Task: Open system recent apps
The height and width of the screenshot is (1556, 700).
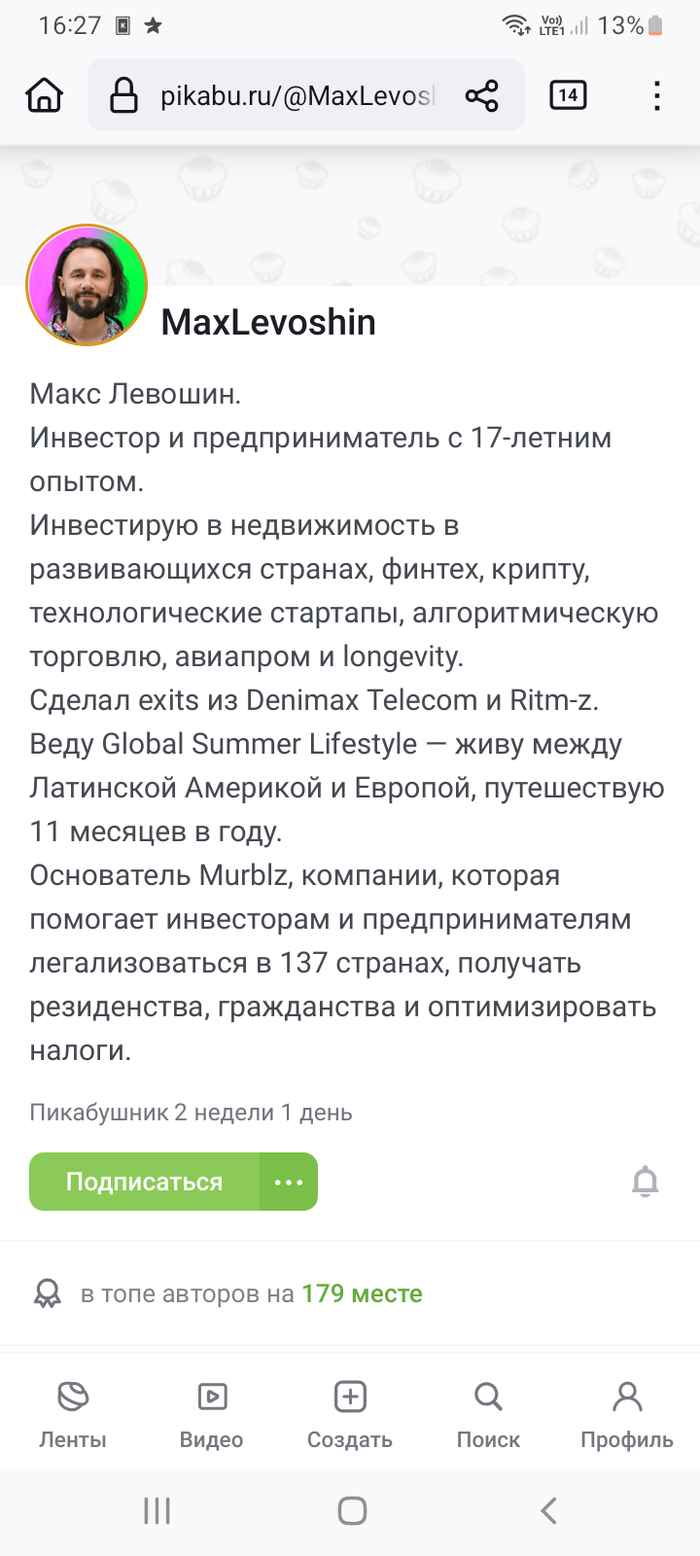Action: pos(157,1510)
